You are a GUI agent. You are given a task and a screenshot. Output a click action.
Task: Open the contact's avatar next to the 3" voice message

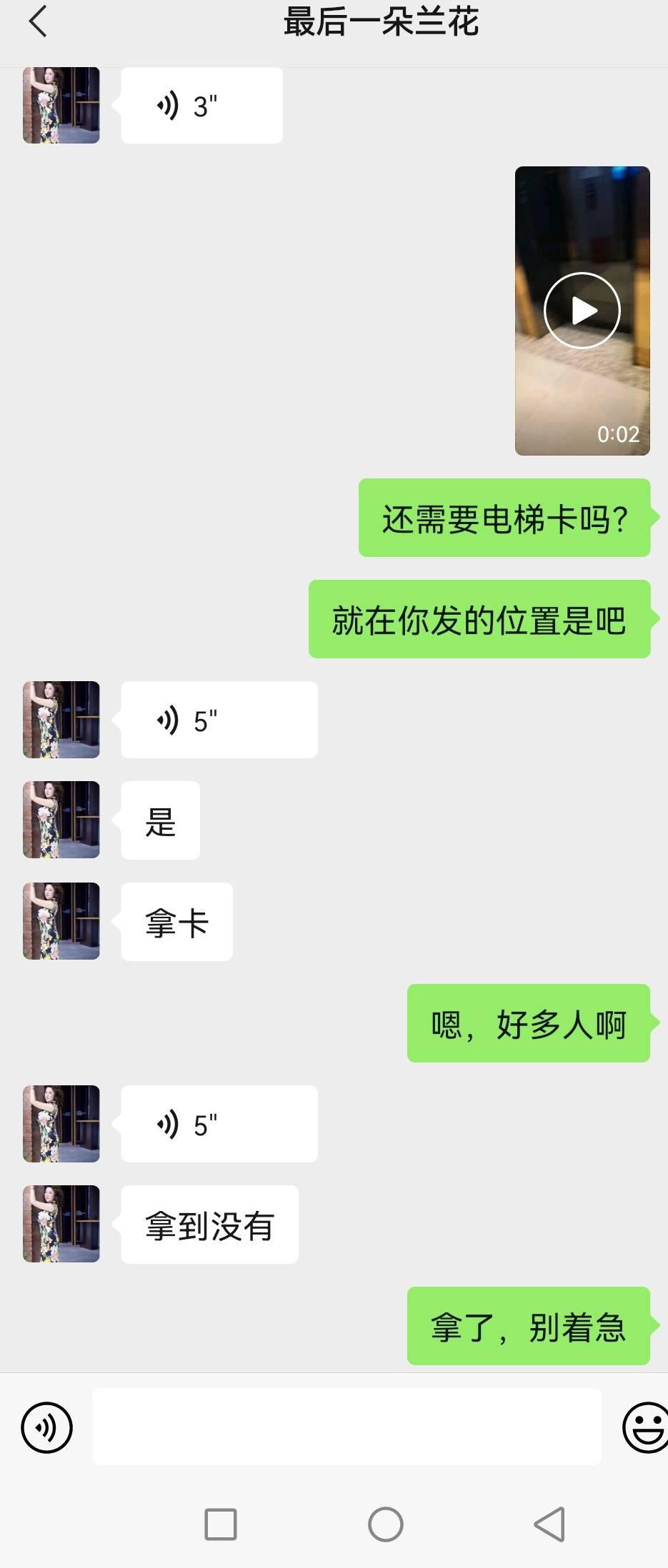[61, 106]
